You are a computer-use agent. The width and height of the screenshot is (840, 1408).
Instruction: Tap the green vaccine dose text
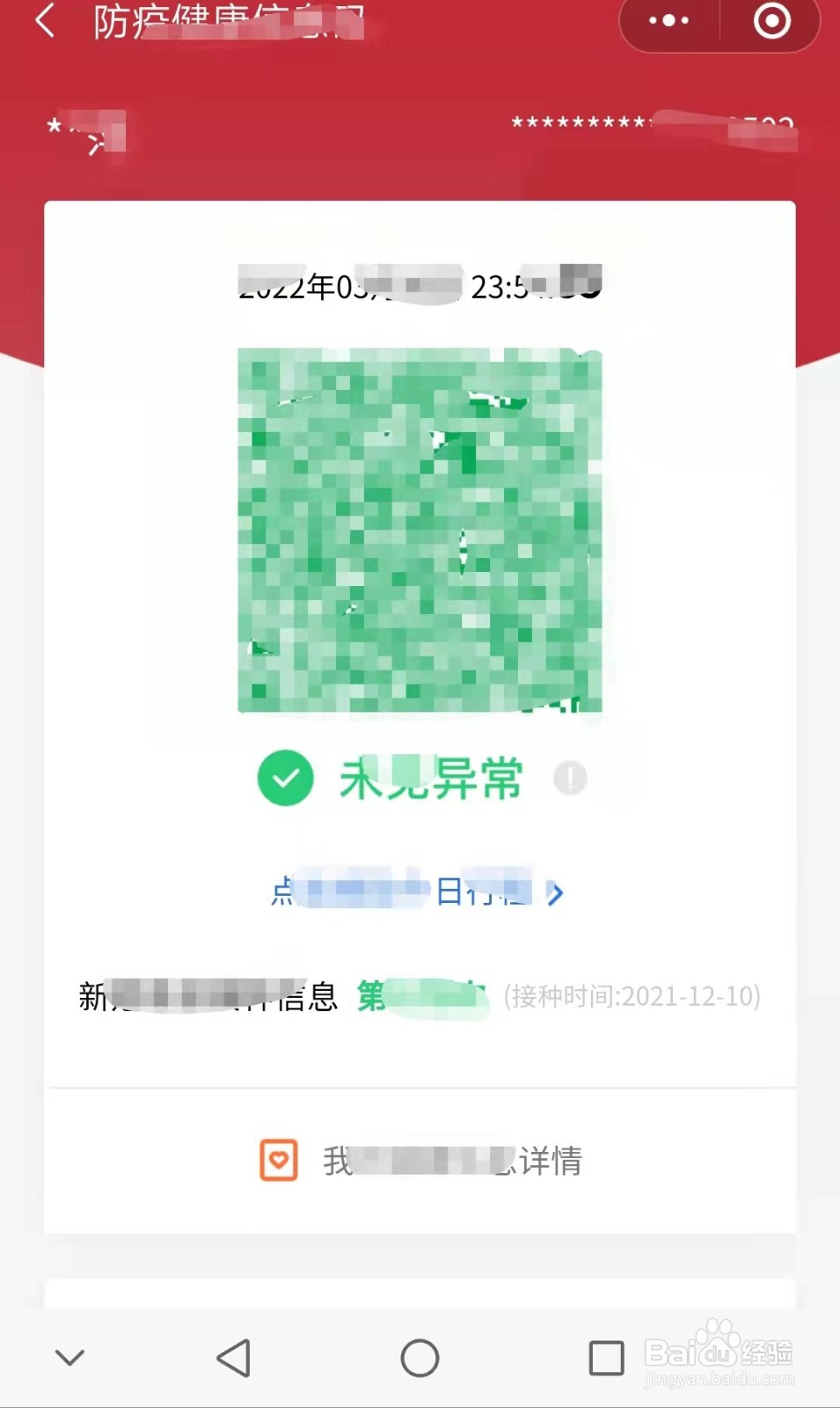click(x=422, y=995)
